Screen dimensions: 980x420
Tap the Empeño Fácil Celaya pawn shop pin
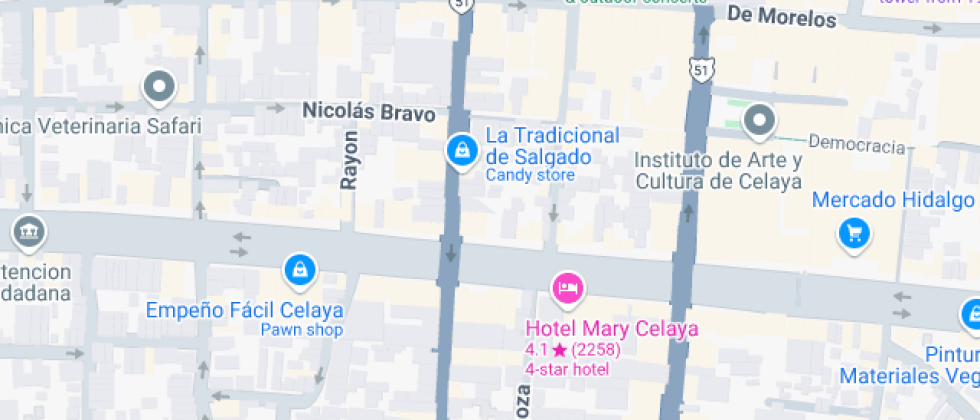pos(299,268)
